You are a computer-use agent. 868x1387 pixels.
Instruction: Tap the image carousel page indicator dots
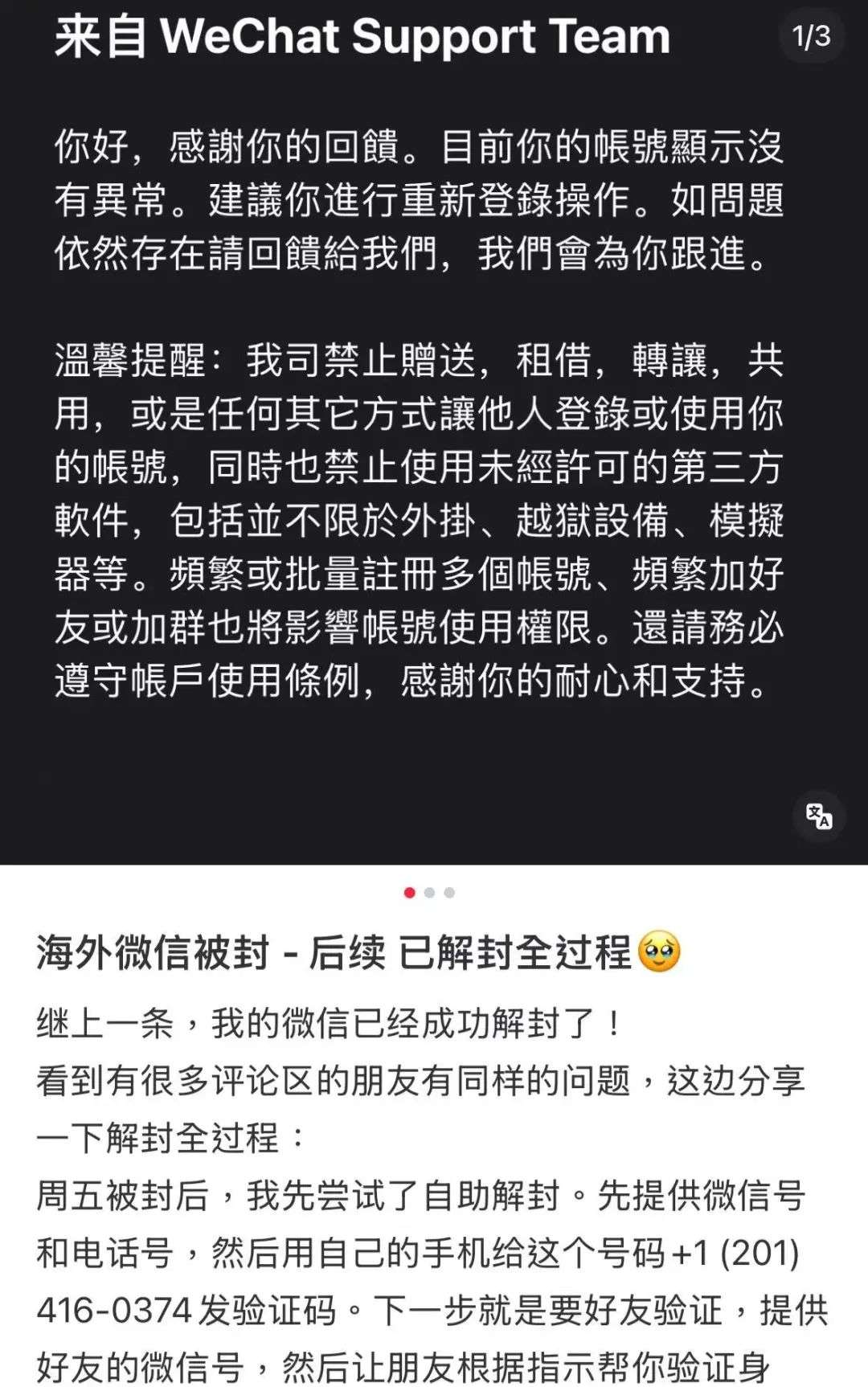429,893
